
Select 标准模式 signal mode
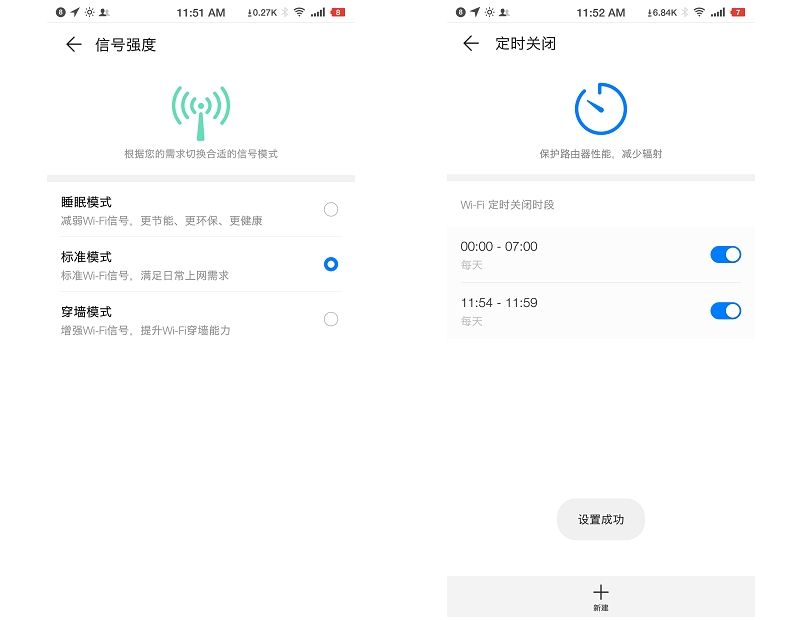pos(331,264)
